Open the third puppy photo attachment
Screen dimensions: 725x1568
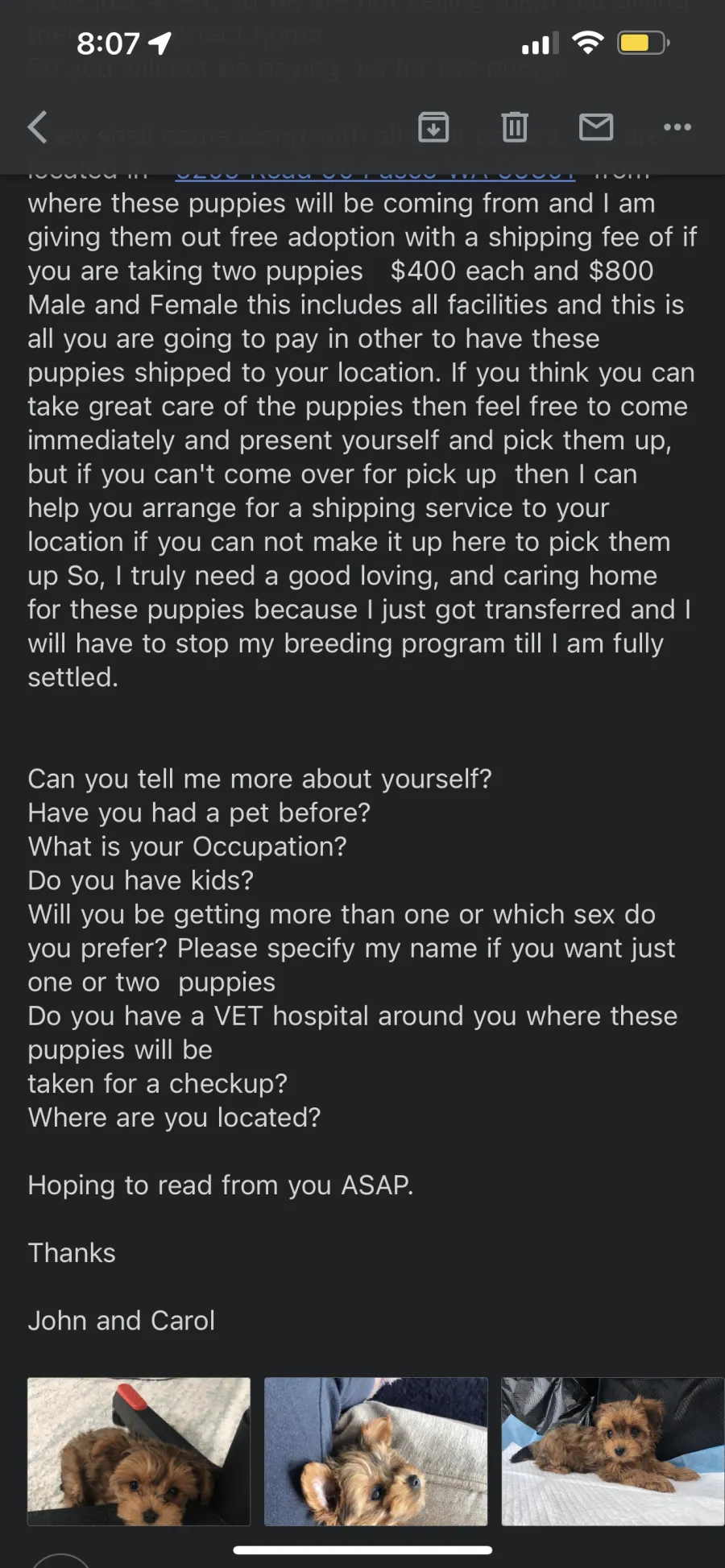click(x=613, y=1451)
